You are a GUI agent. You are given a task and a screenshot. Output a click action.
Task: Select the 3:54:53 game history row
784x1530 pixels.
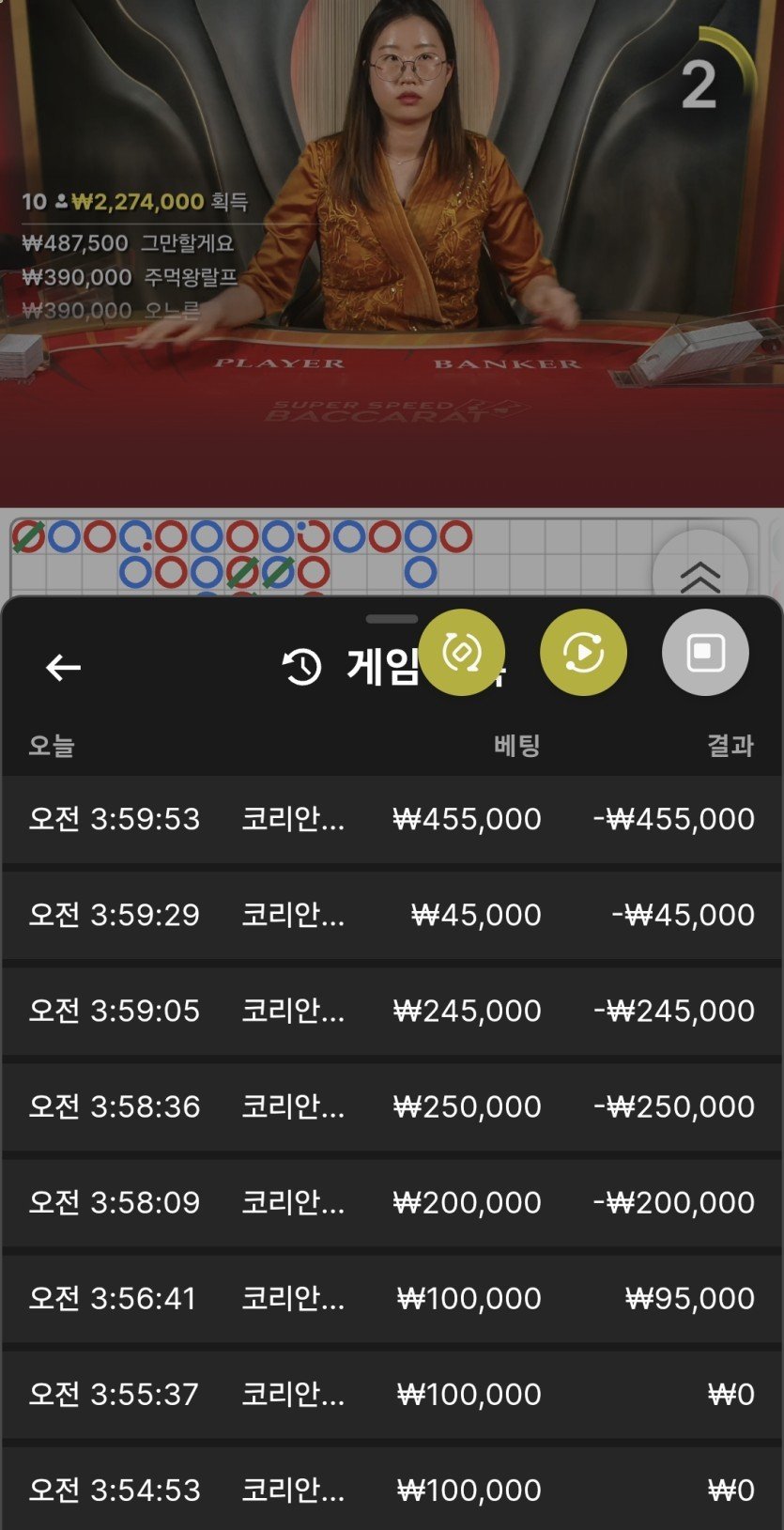[392, 1490]
